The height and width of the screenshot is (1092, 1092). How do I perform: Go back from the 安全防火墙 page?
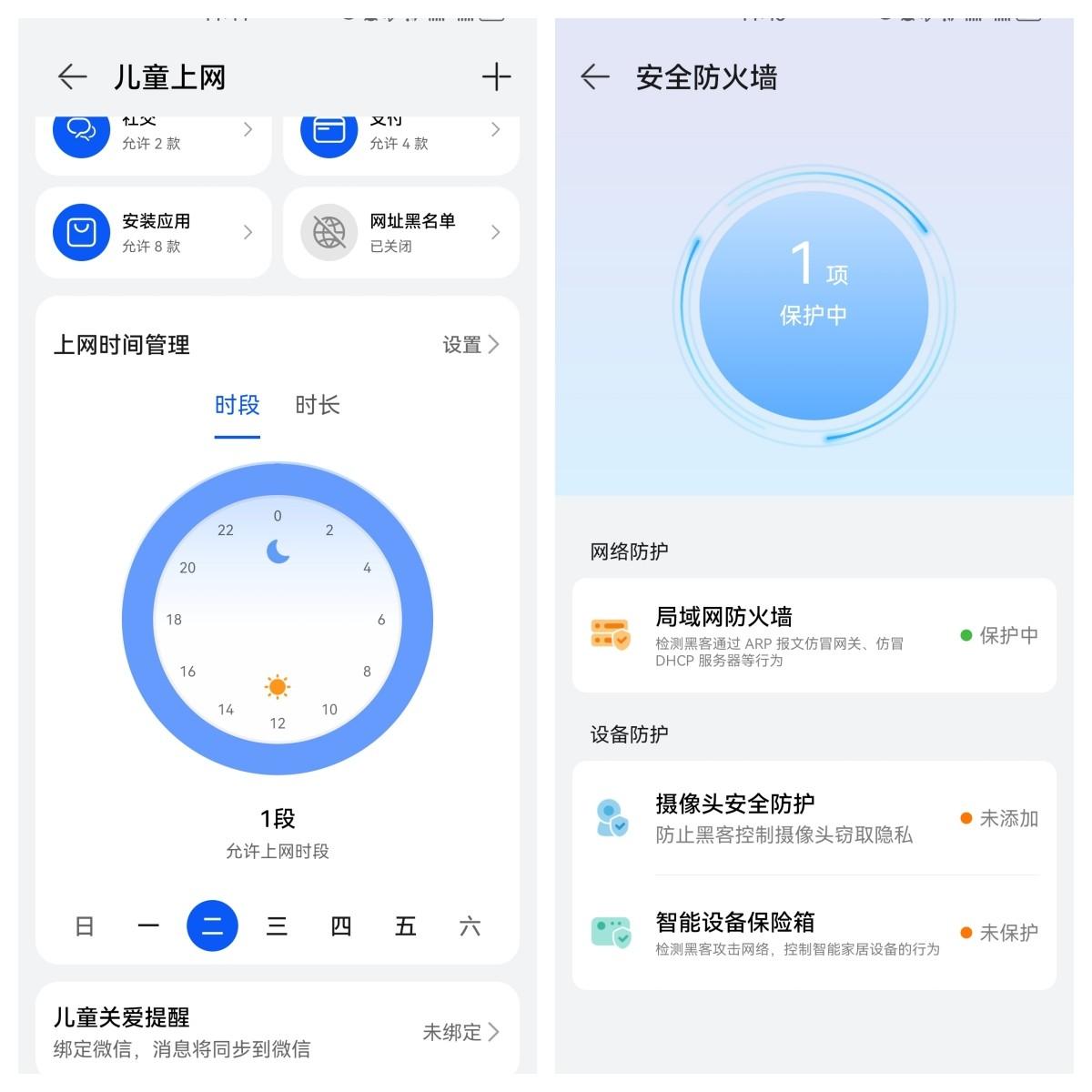[x=594, y=77]
